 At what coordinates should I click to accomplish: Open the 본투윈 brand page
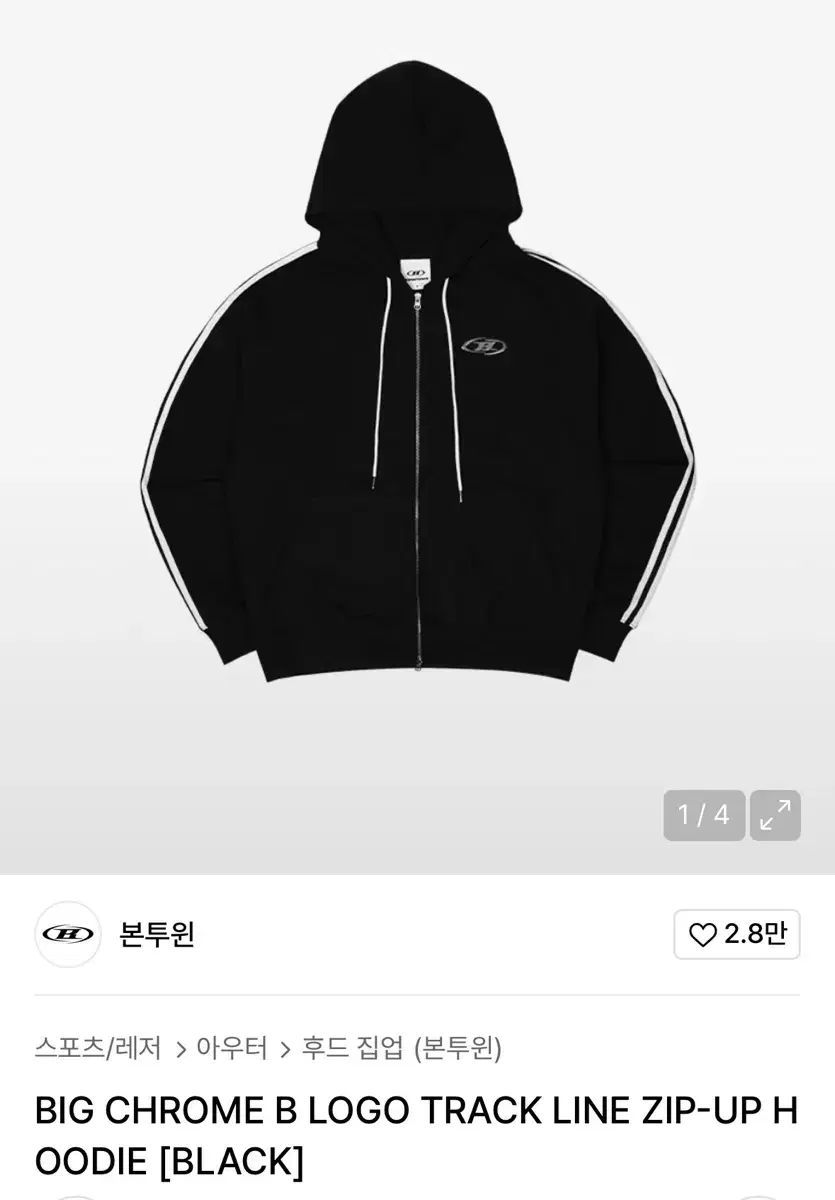(x=156, y=934)
